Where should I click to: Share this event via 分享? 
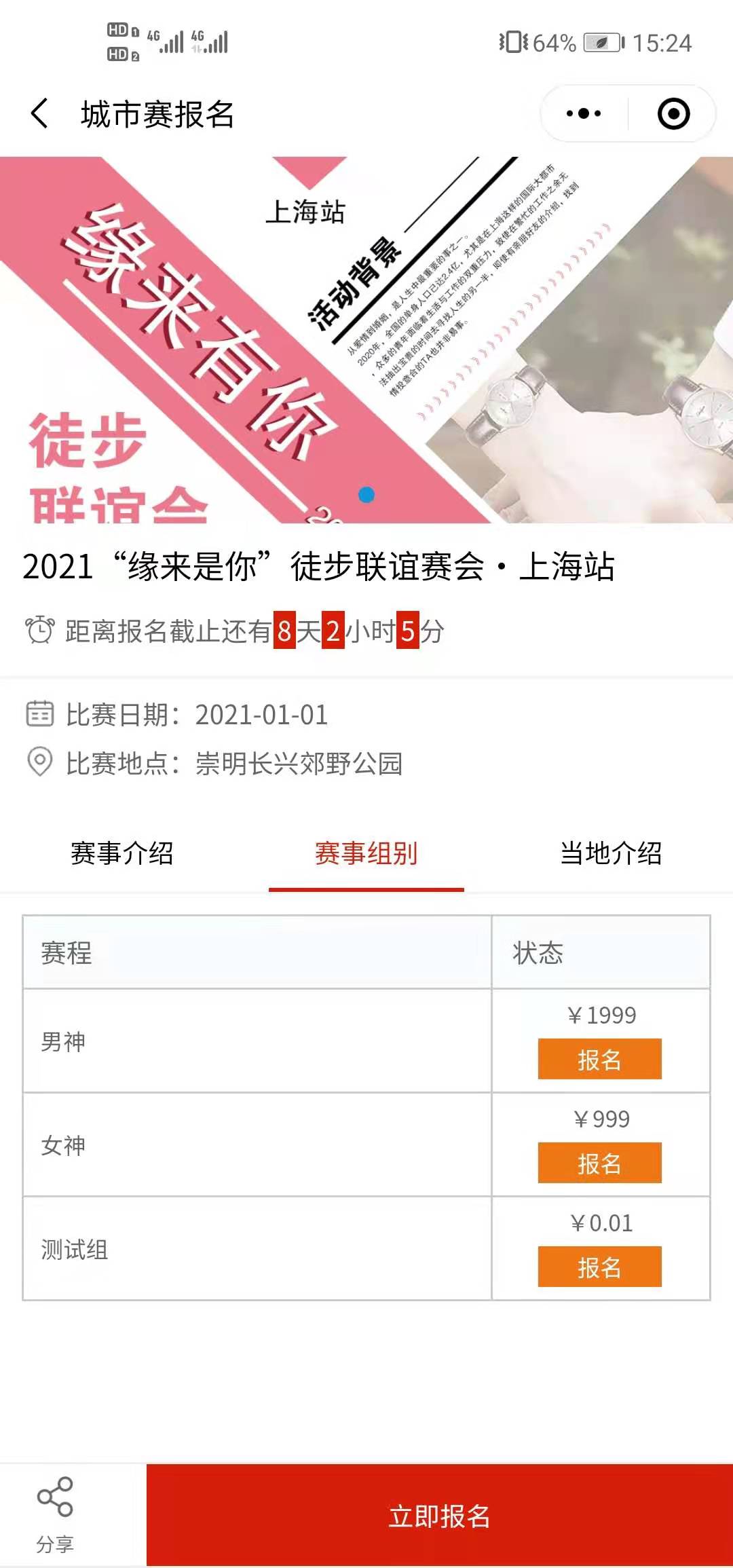point(55,1515)
